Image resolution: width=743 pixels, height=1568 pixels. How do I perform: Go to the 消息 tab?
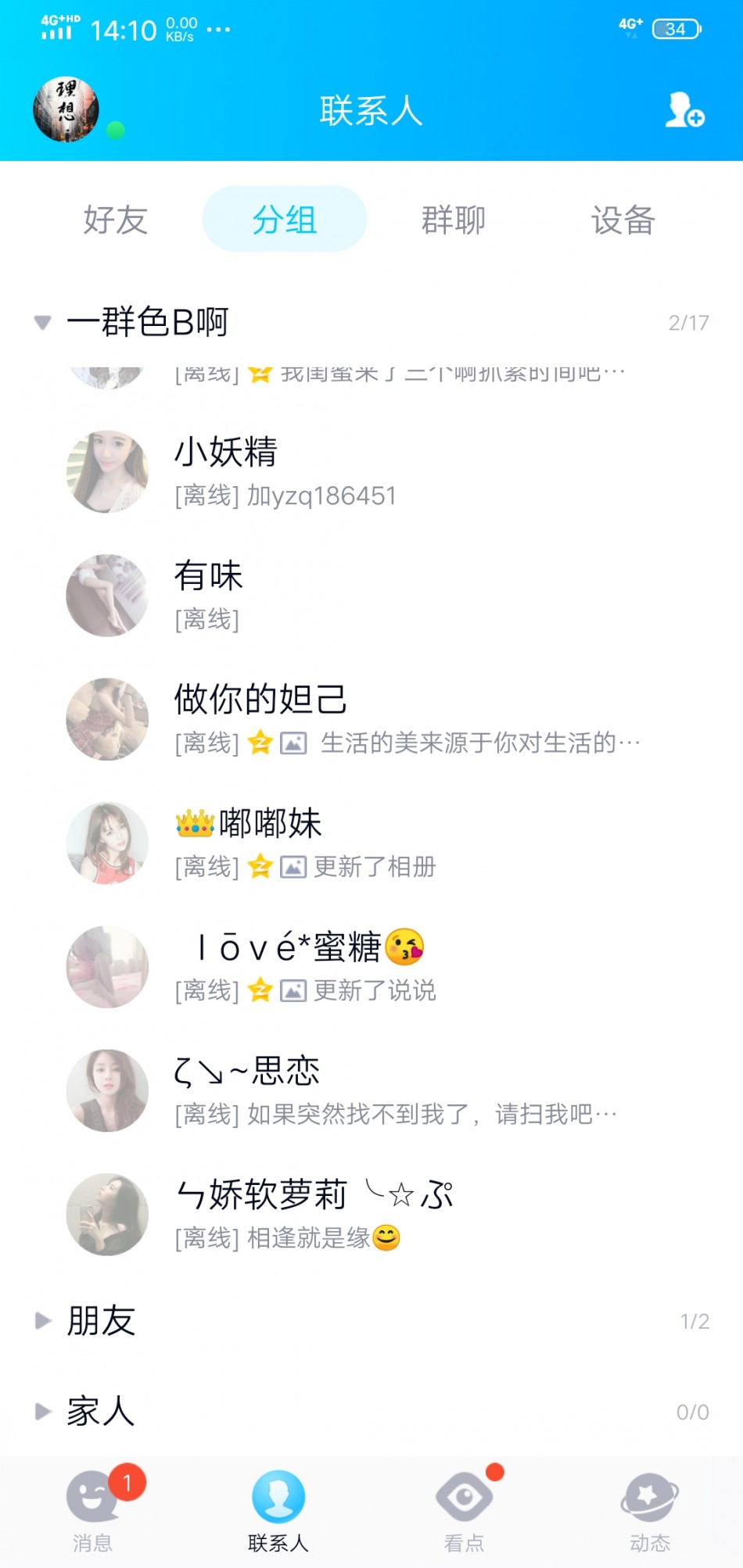(93, 1510)
